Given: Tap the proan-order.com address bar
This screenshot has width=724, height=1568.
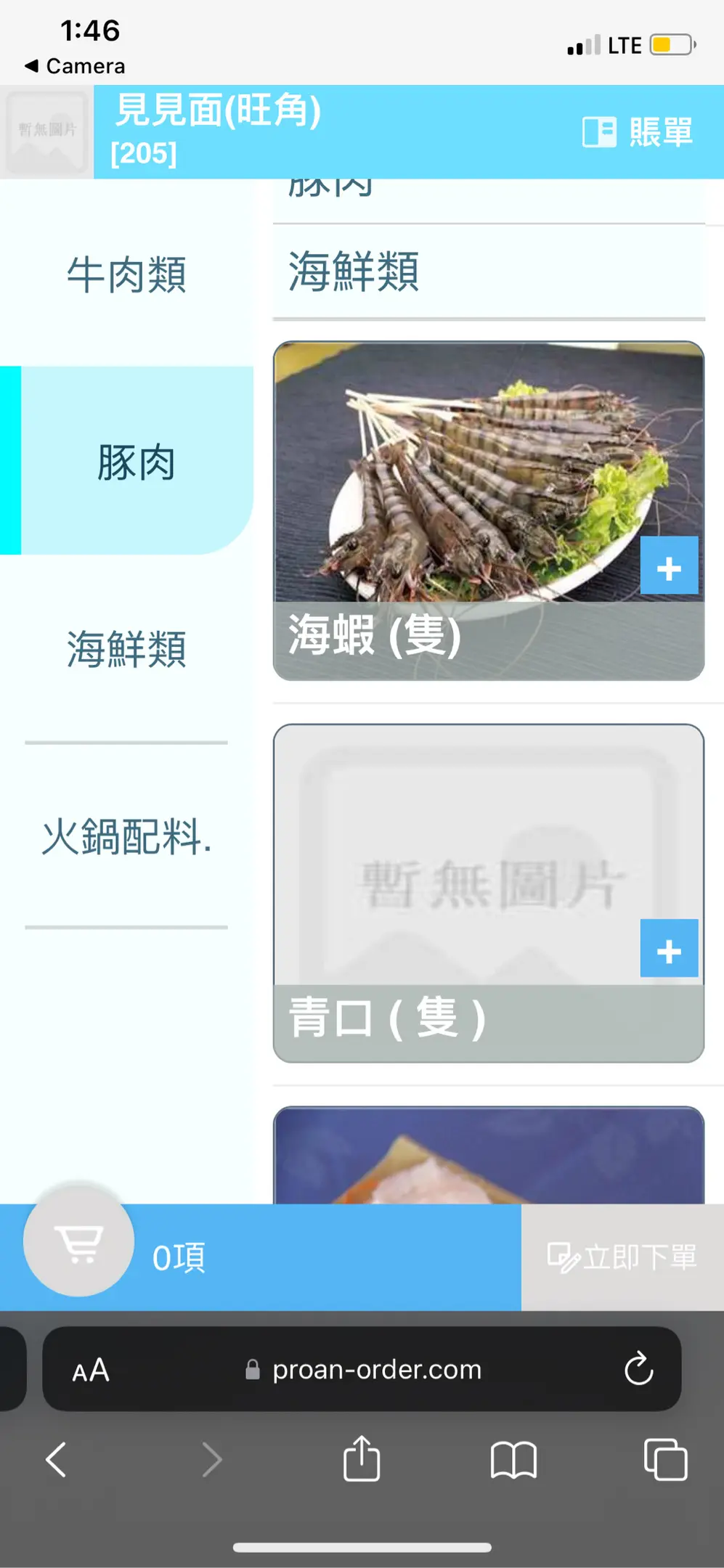Looking at the screenshot, I should tap(378, 1370).
